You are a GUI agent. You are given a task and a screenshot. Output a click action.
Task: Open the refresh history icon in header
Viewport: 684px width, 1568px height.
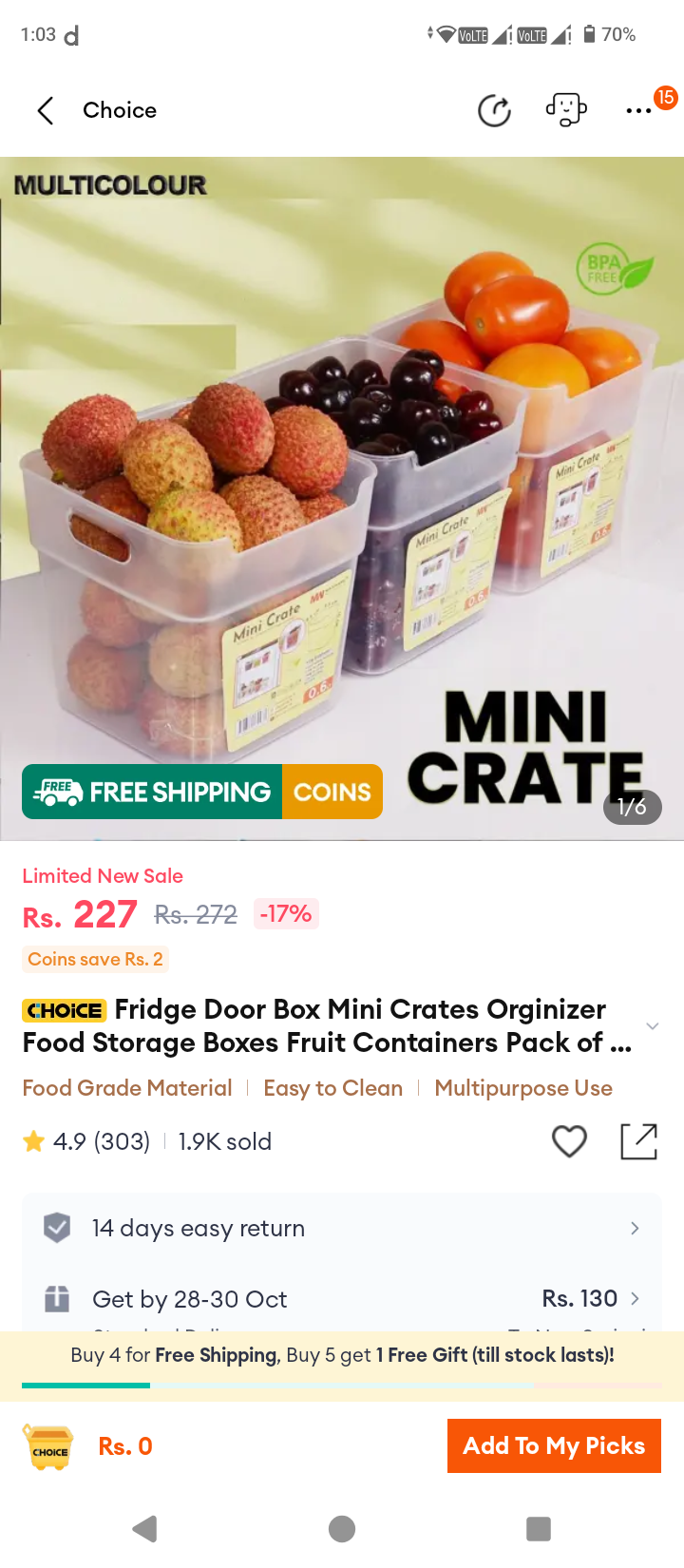coord(494,110)
